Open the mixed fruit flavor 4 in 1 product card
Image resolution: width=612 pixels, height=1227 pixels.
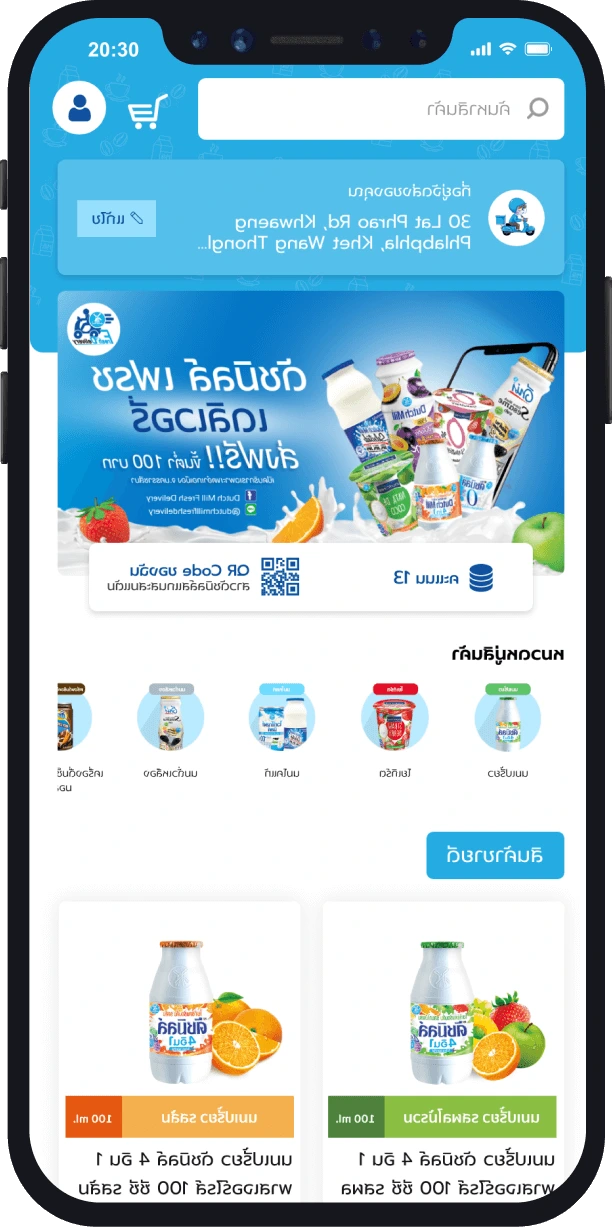[443, 1050]
